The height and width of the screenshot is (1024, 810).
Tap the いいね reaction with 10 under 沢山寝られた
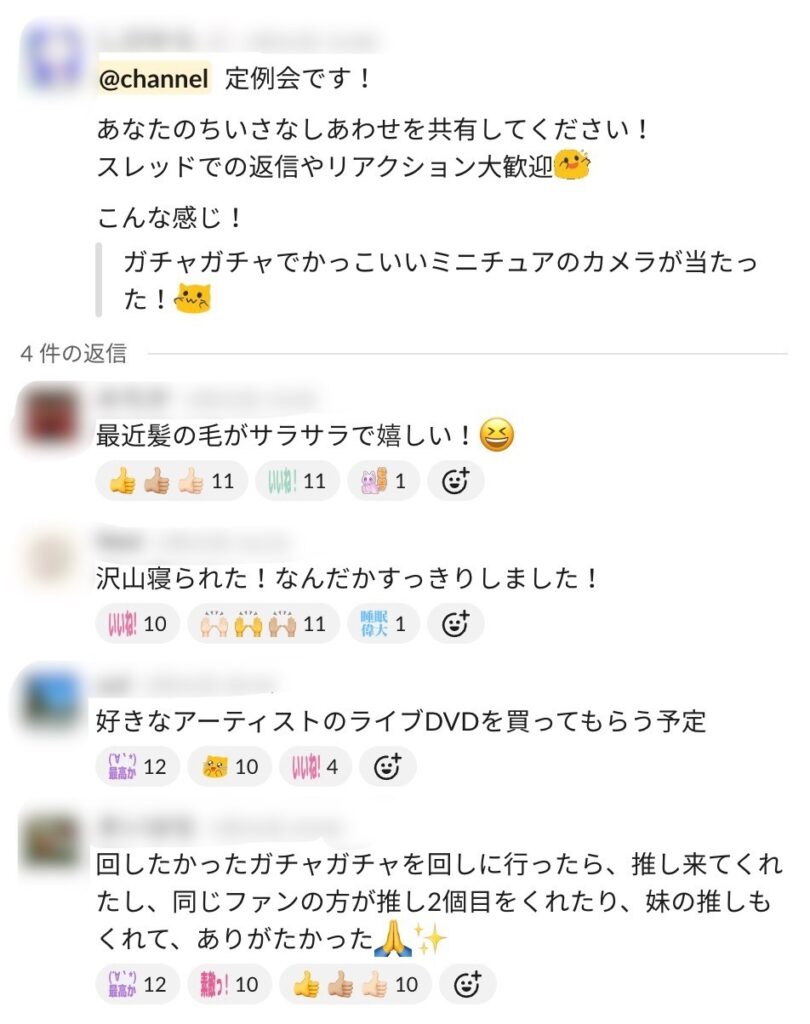coord(137,625)
